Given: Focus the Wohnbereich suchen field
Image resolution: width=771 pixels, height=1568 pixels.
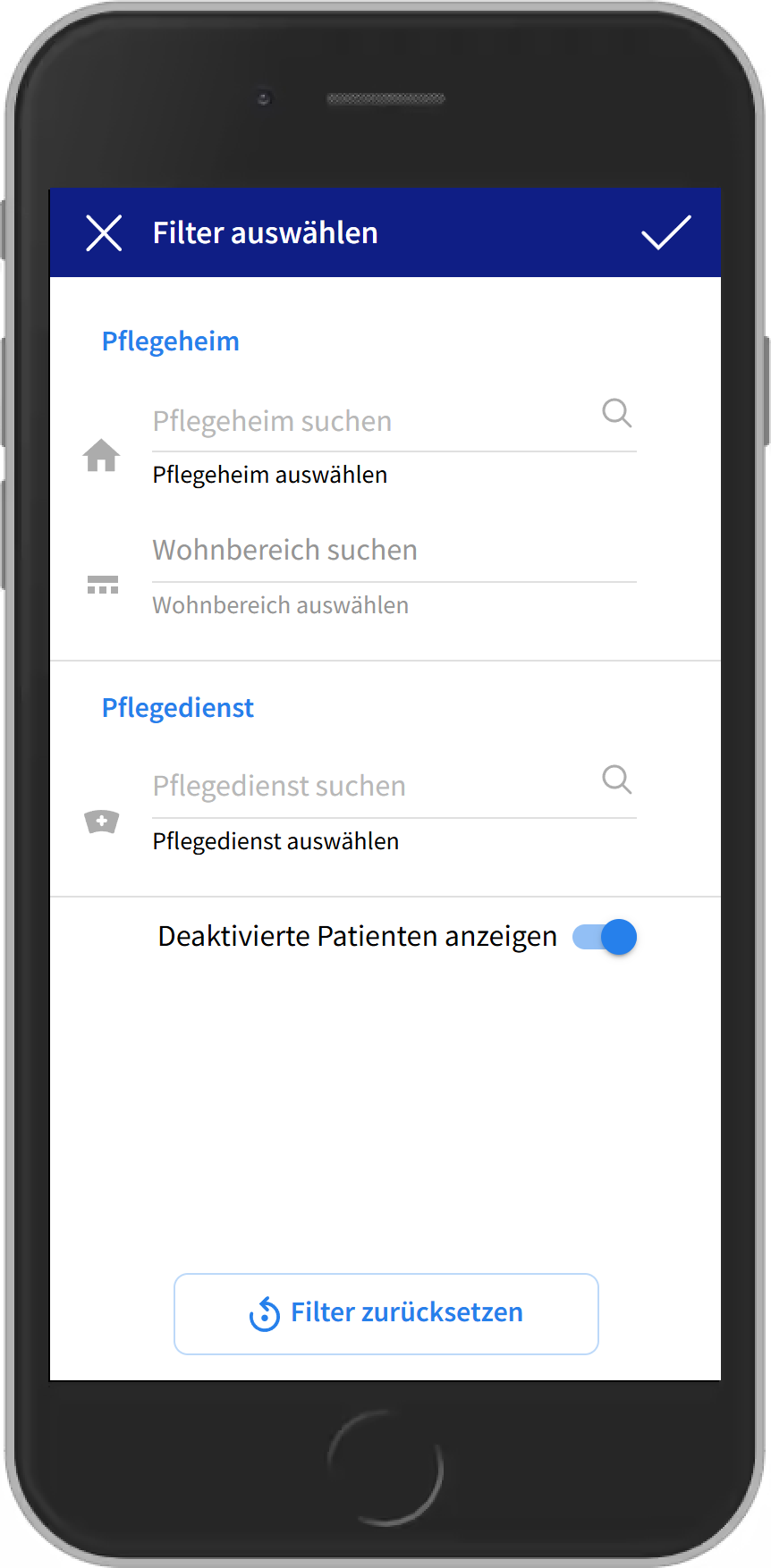Looking at the screenshot, I should pyautogui.click(x=394, y=550).
